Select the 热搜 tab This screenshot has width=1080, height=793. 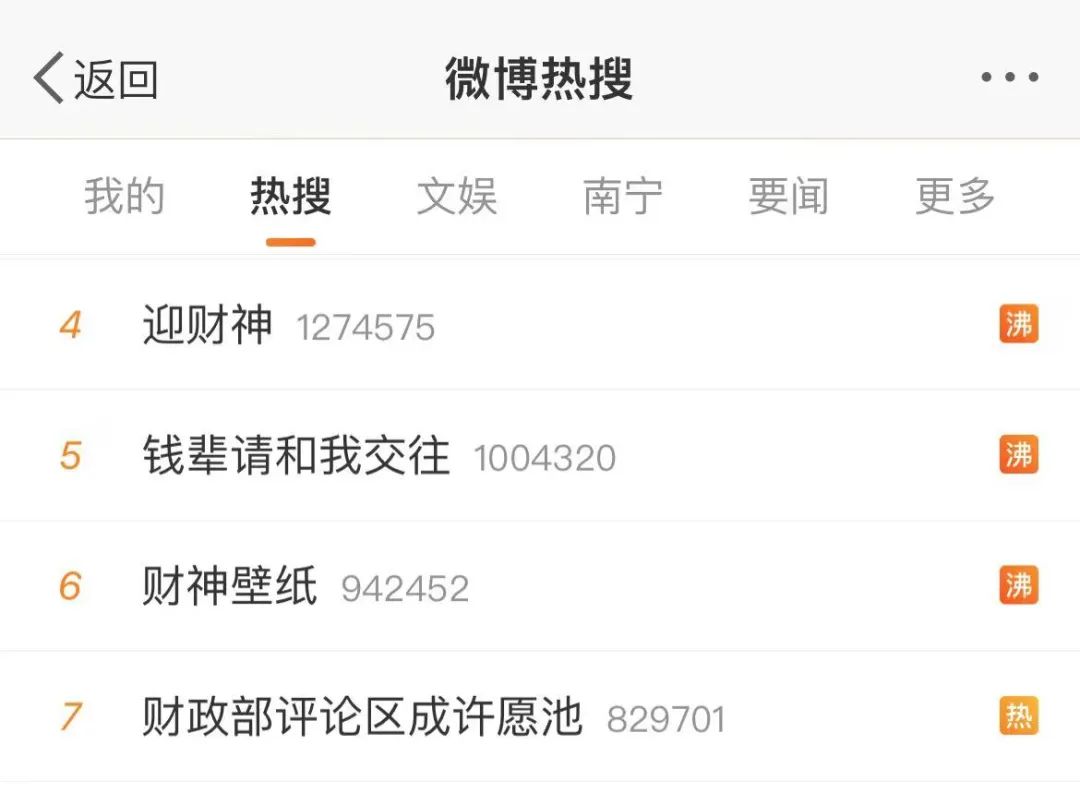[x=290, y=196]
